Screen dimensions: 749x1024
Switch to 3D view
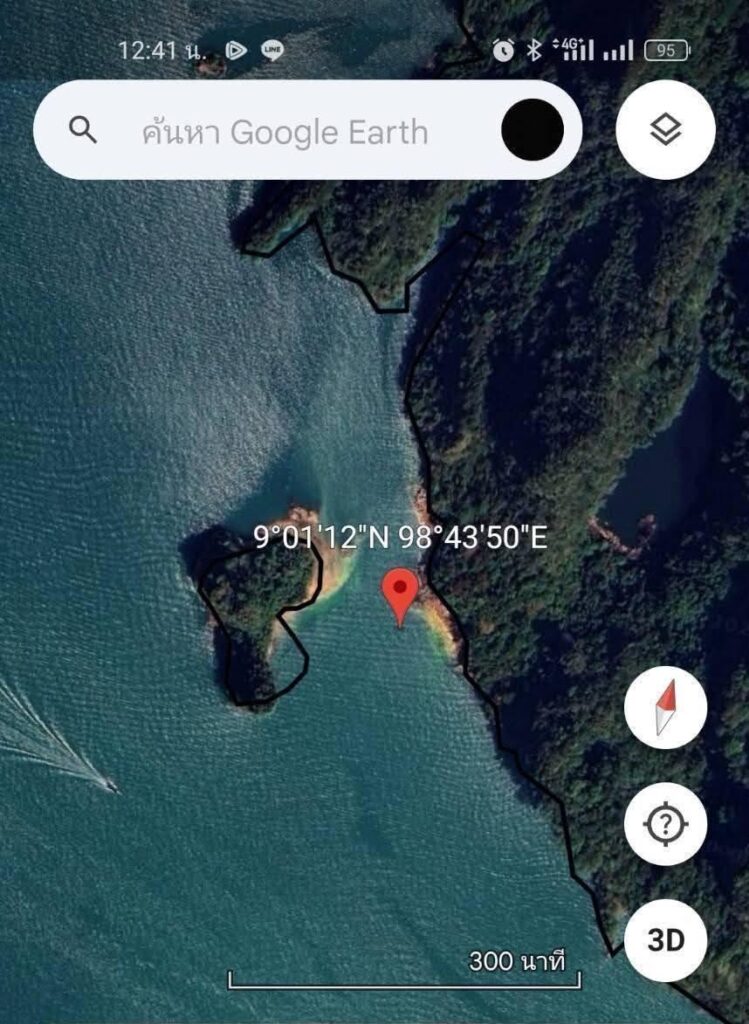[665, 940]
